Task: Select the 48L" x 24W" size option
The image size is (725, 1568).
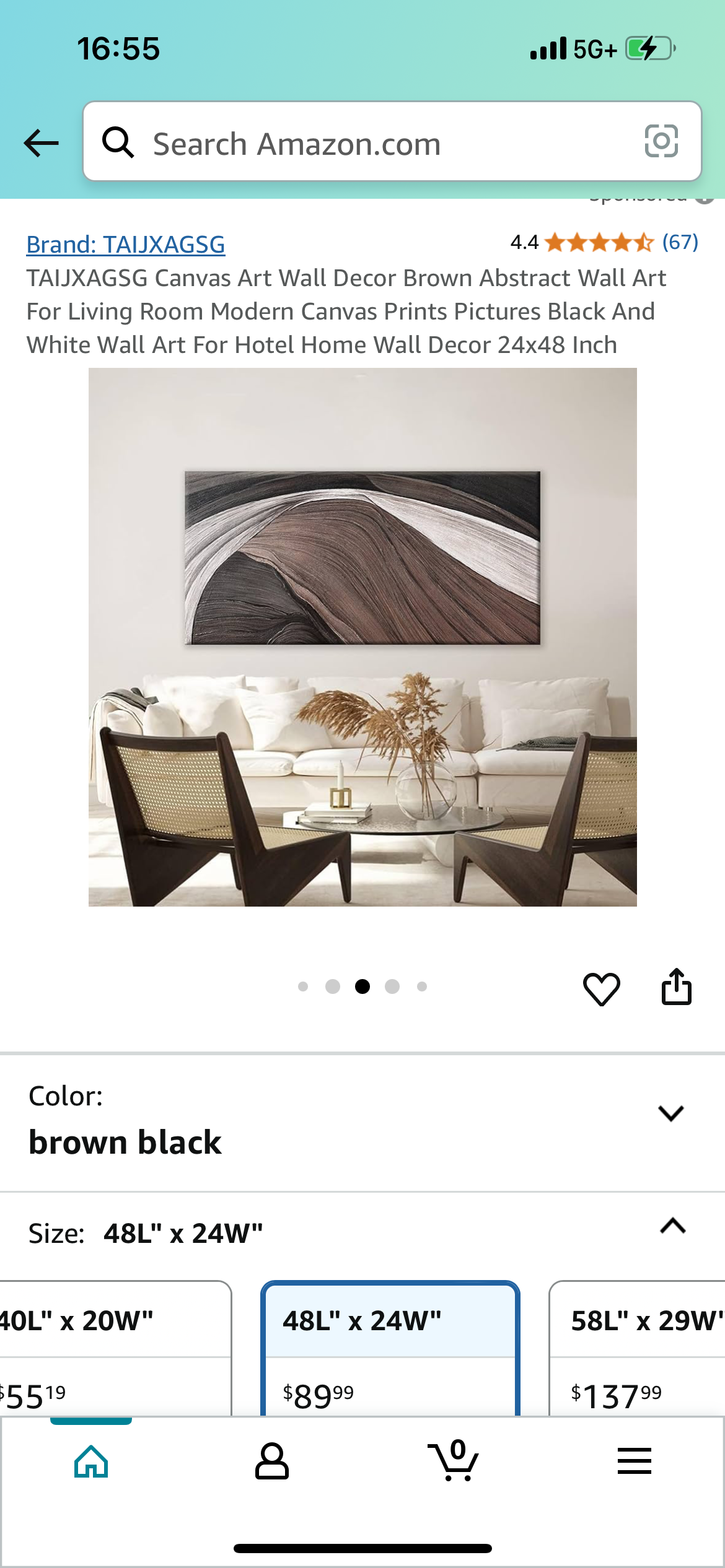Action: (390, 1347)
